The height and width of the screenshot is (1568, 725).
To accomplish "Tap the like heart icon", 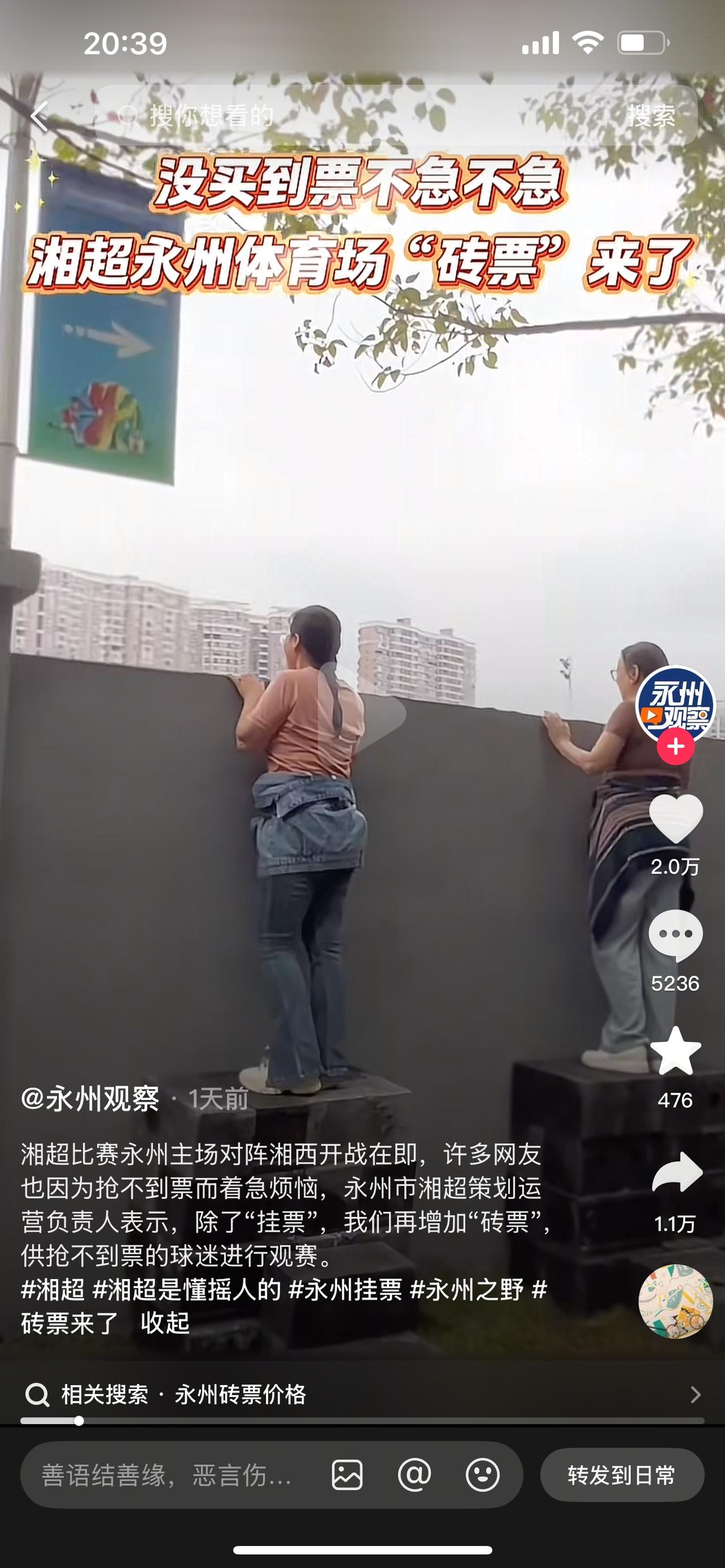I will tap(677, 819).
